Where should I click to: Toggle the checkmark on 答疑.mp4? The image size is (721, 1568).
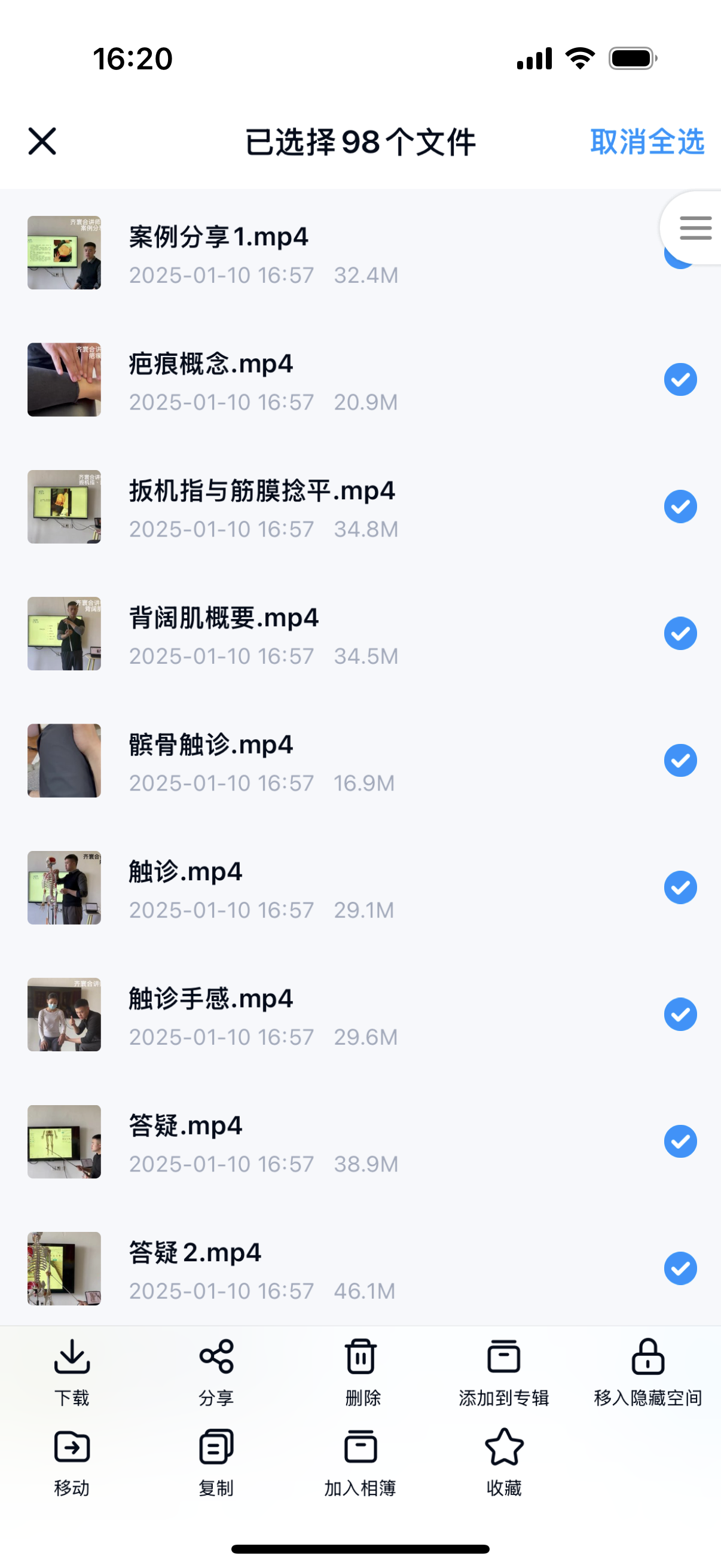point(680,1141)
